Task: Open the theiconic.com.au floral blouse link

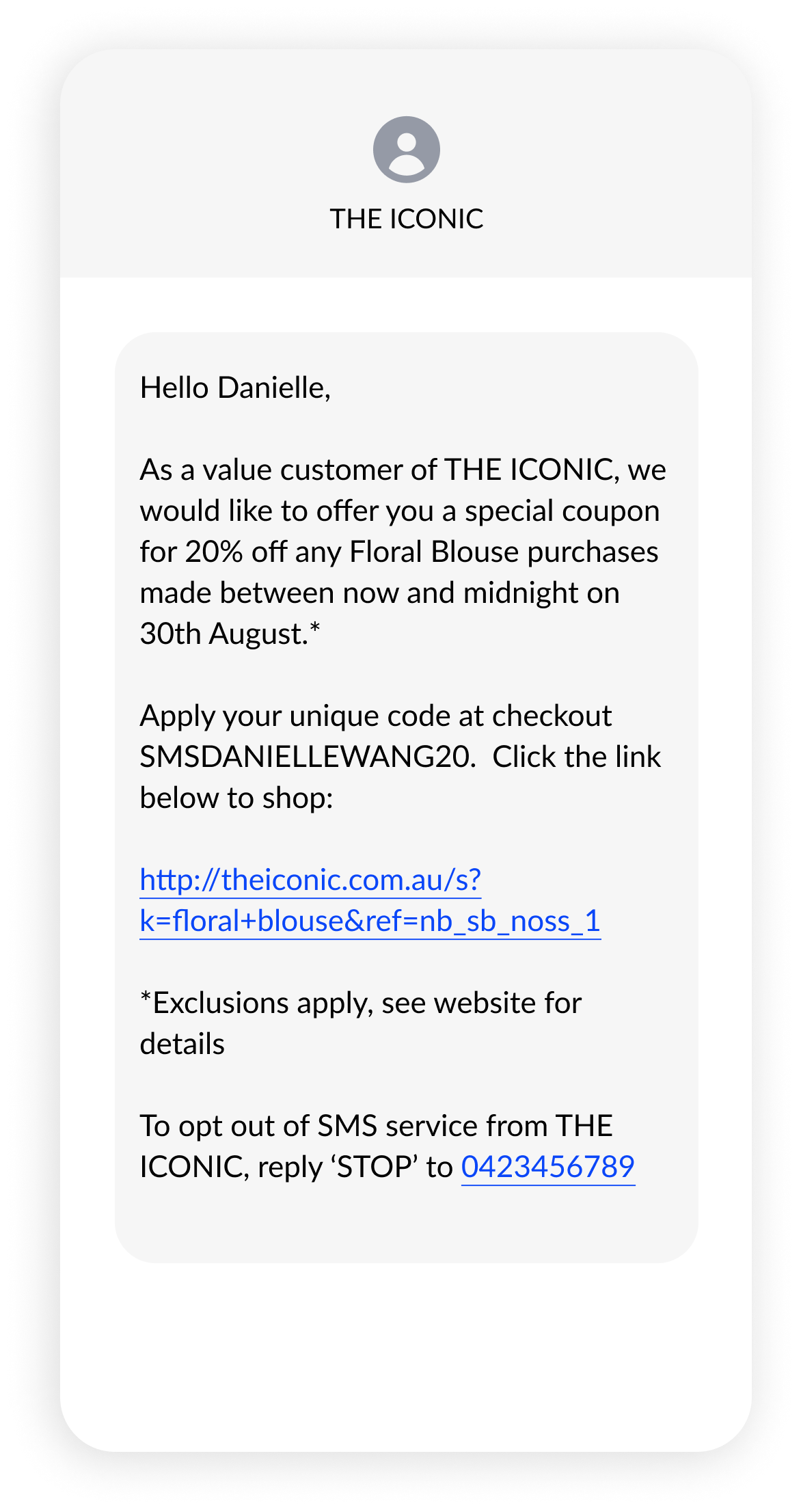Action: point(369,900)
